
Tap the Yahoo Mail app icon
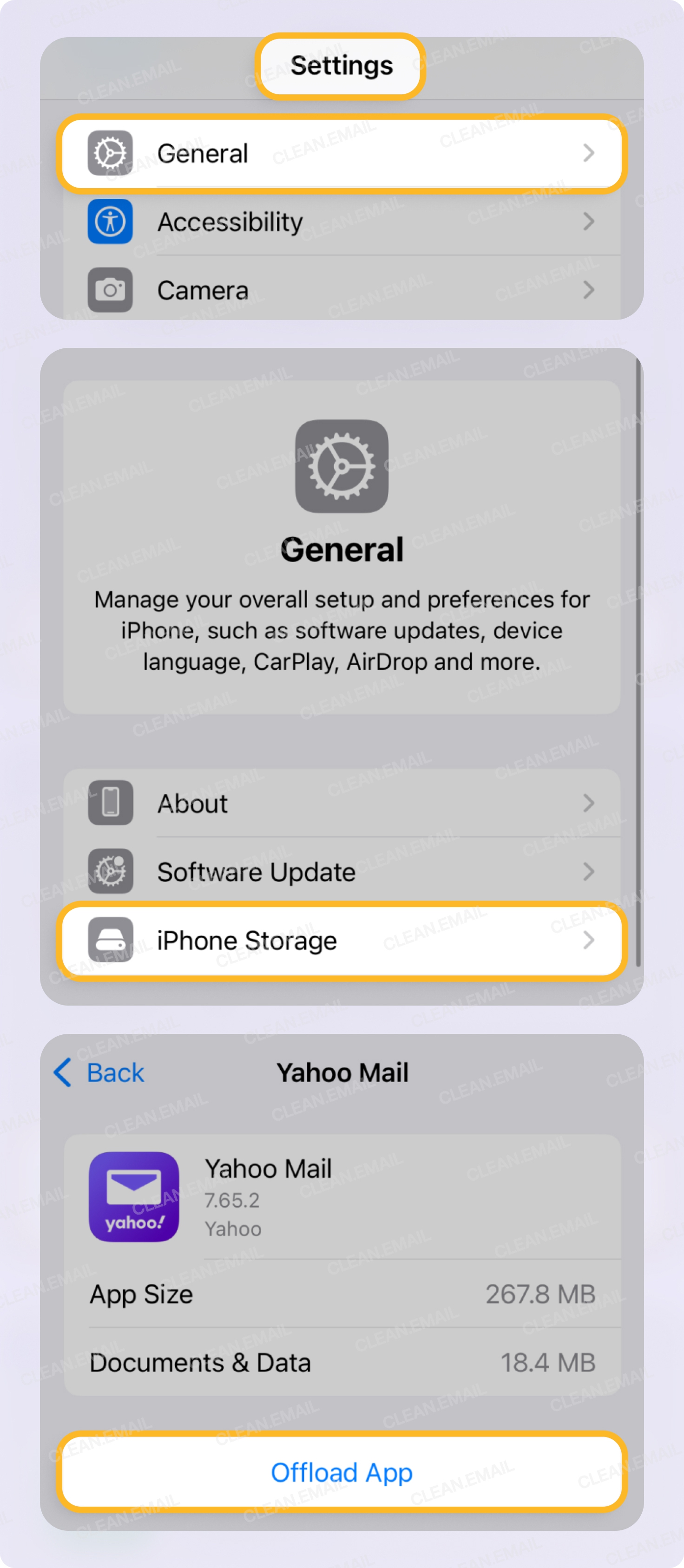[133, 1197]
